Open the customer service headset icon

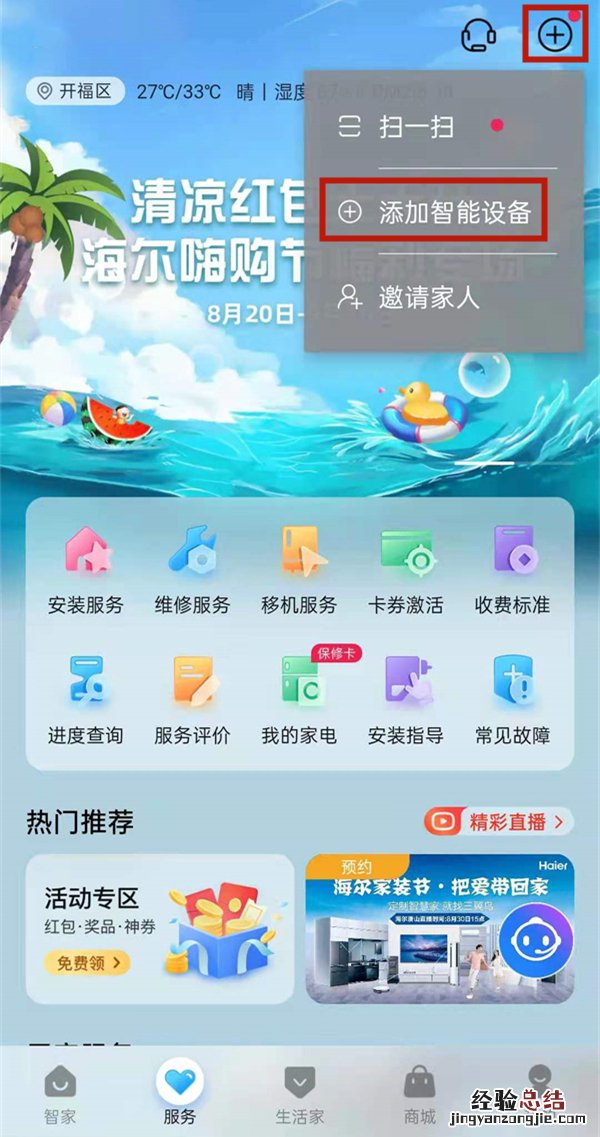[x=478, y=36]
